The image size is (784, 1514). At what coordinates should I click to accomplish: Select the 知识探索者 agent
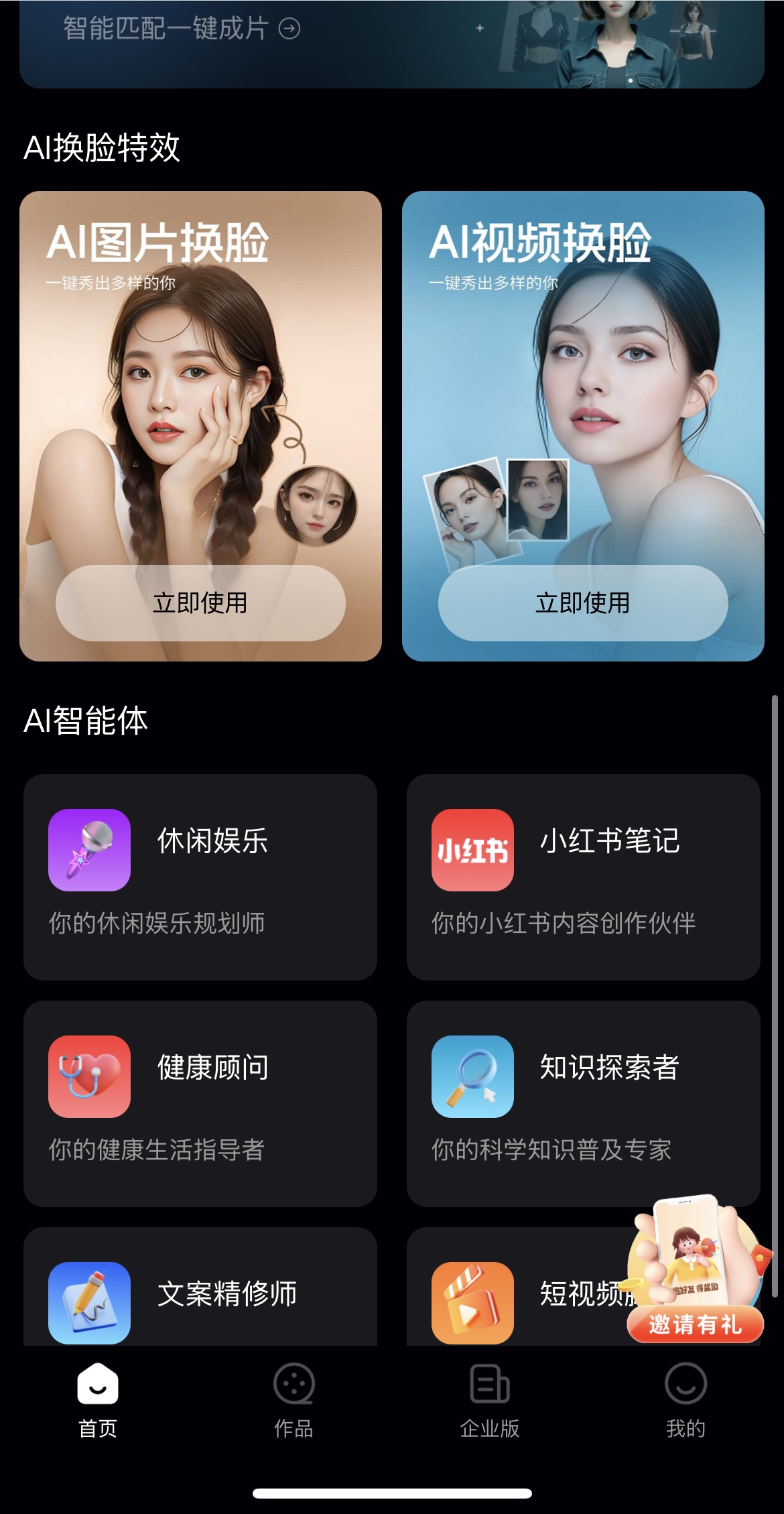583,1103
